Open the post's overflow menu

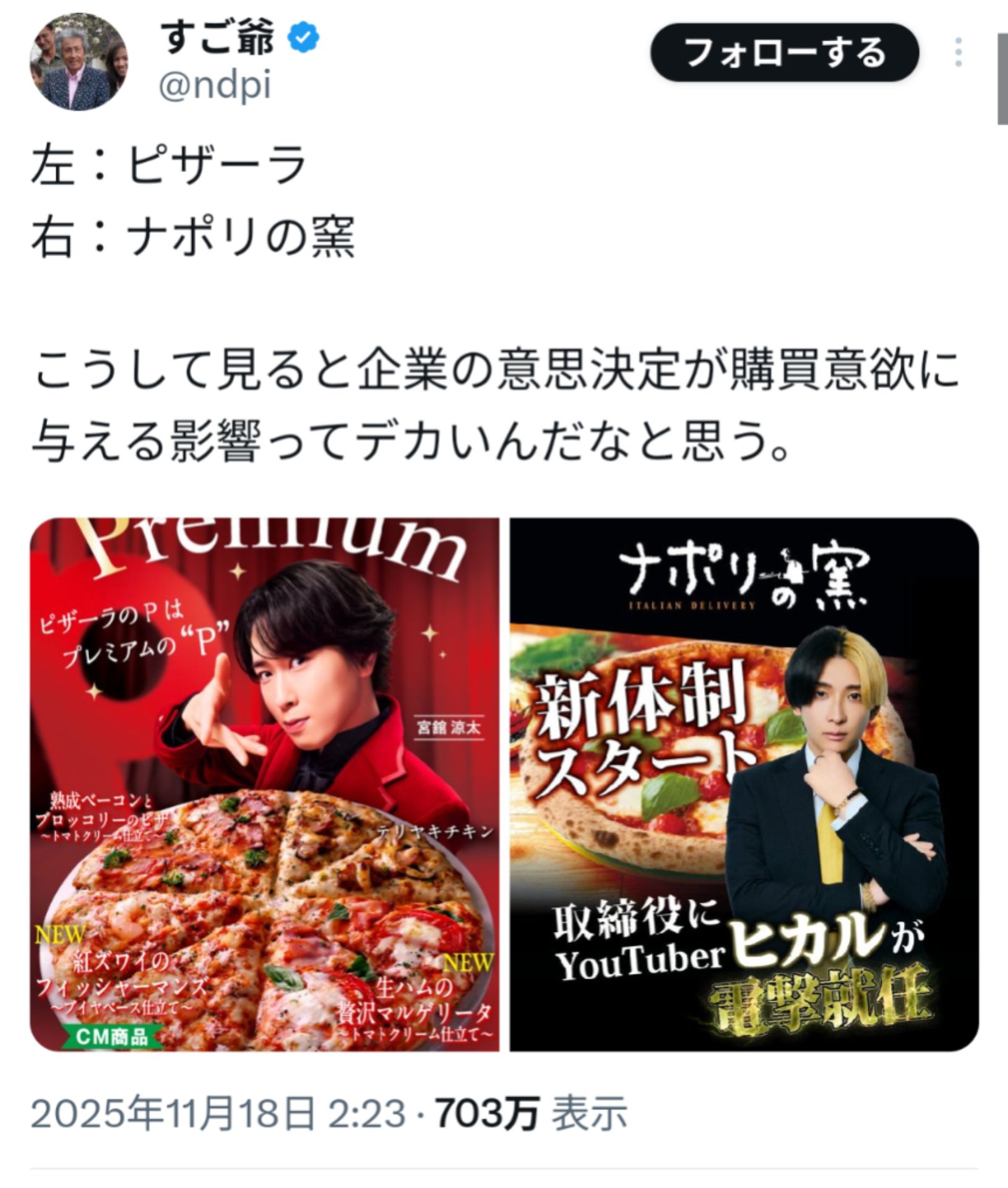tap(958, 53)
